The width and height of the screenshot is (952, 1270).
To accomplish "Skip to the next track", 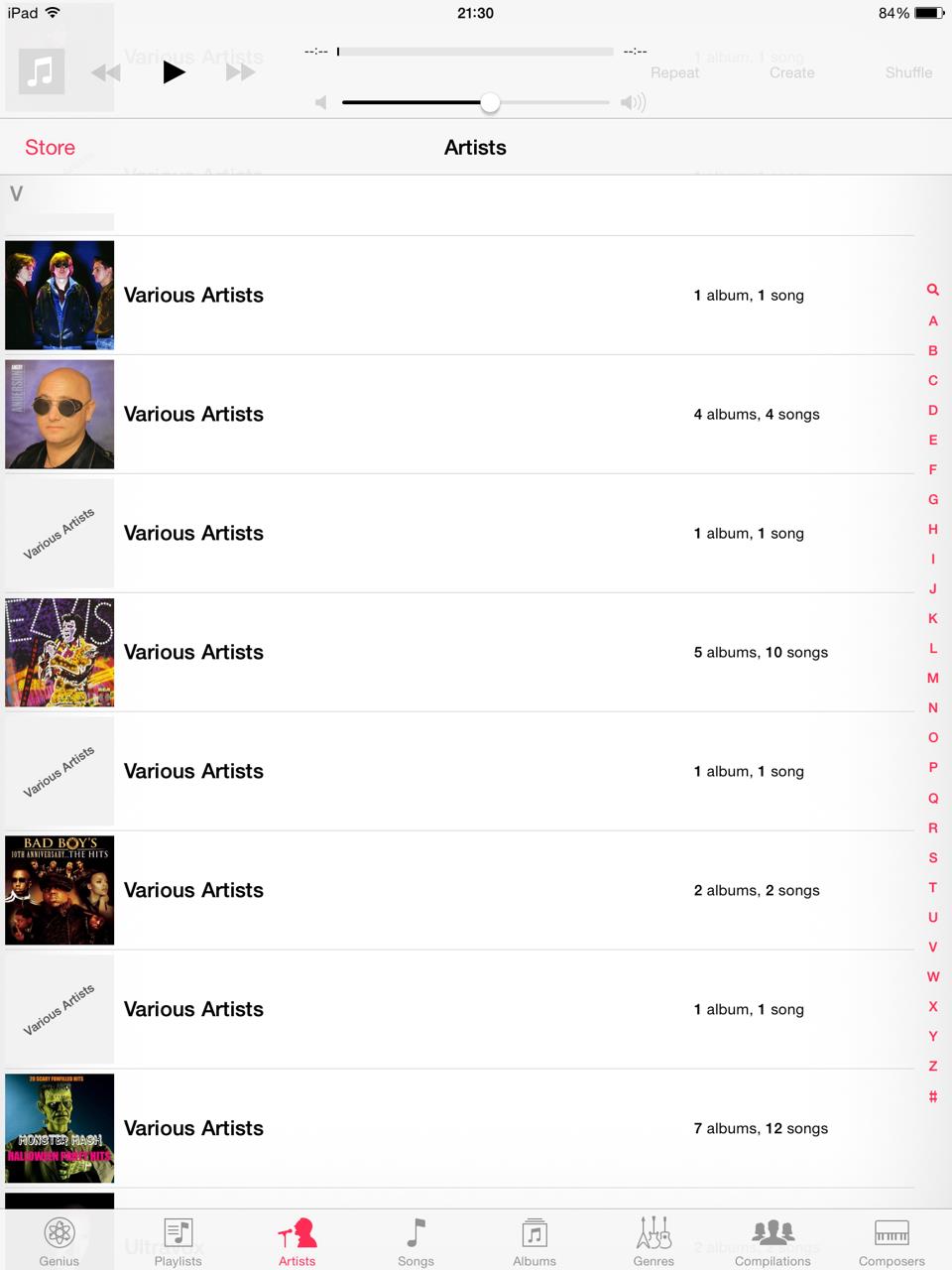I will [x=240, y=72].
